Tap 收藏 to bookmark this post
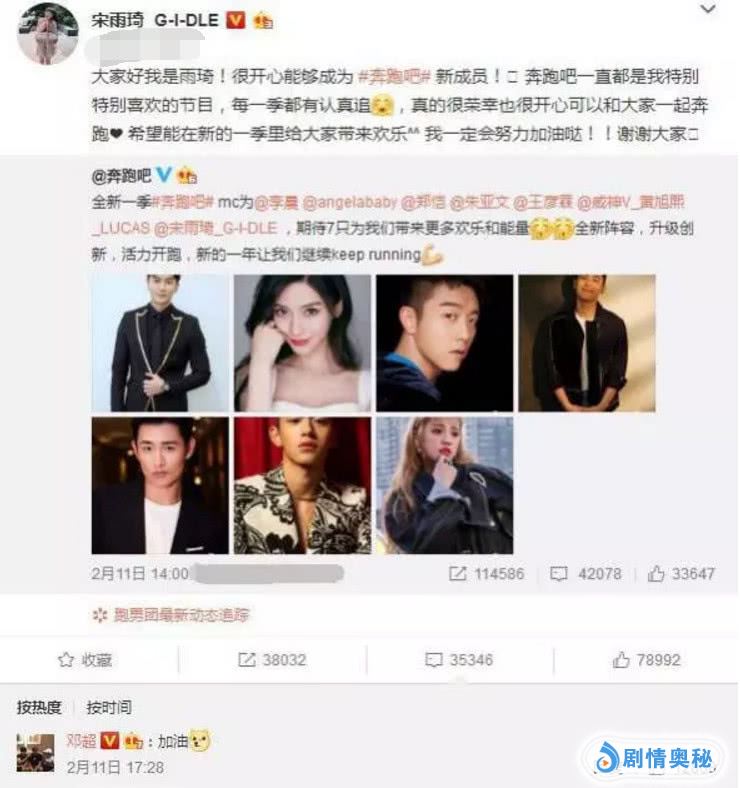Viewport: 740px width, 788px height. (x=86, y=660)
